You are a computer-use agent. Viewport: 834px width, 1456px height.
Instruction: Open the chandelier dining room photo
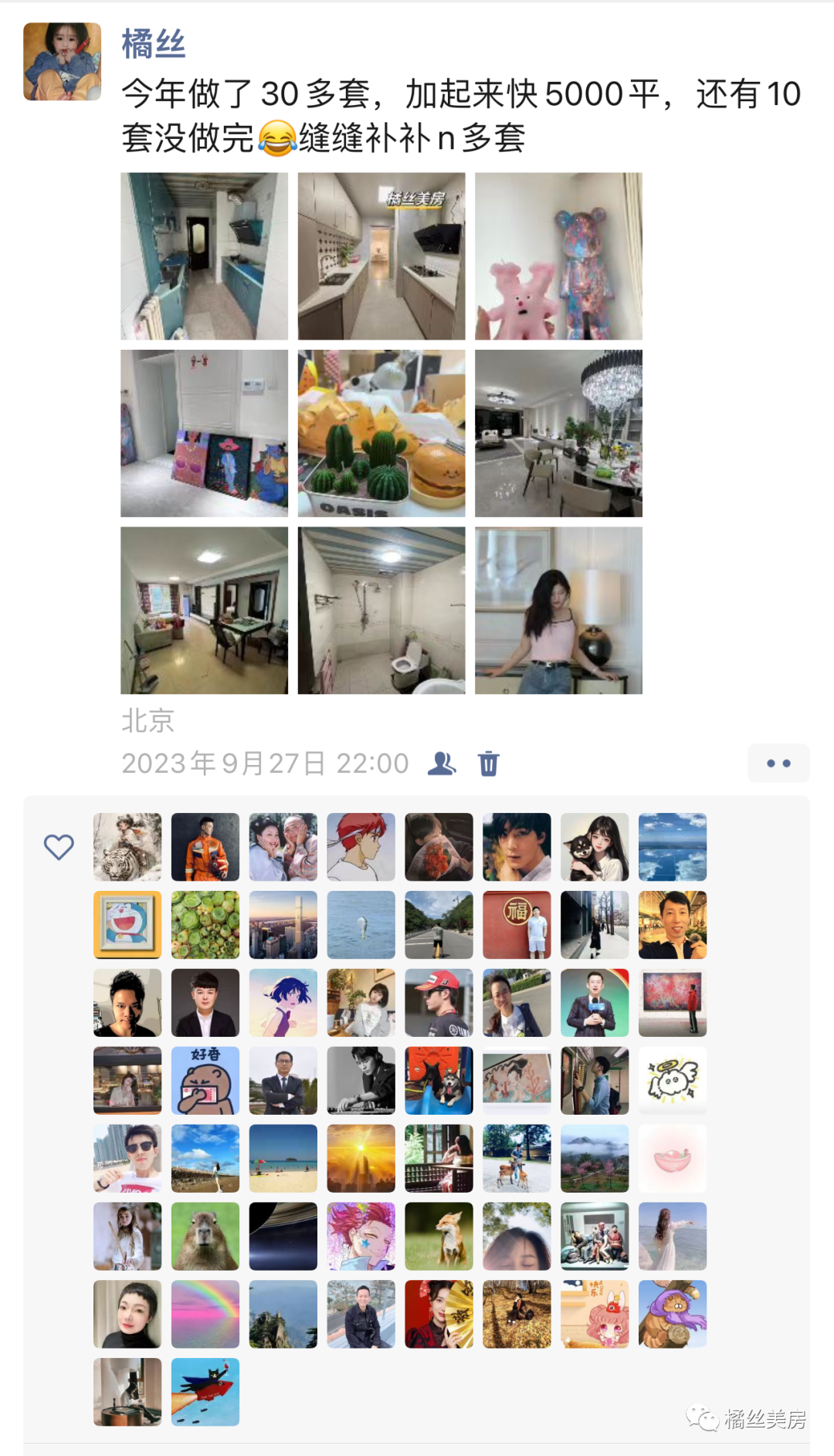[x=558, y=433]
